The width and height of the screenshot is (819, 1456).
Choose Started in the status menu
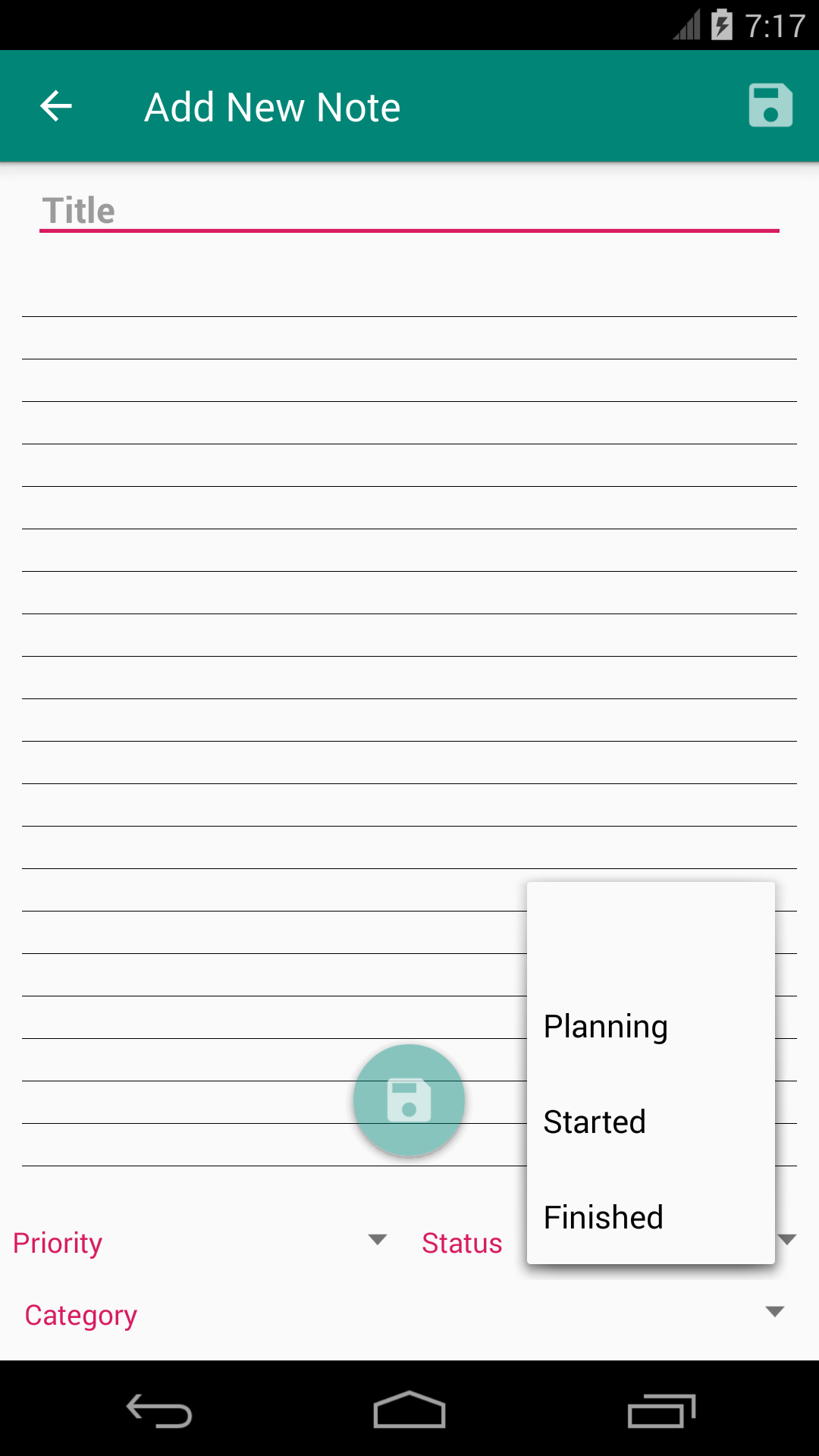[595, 1122]
